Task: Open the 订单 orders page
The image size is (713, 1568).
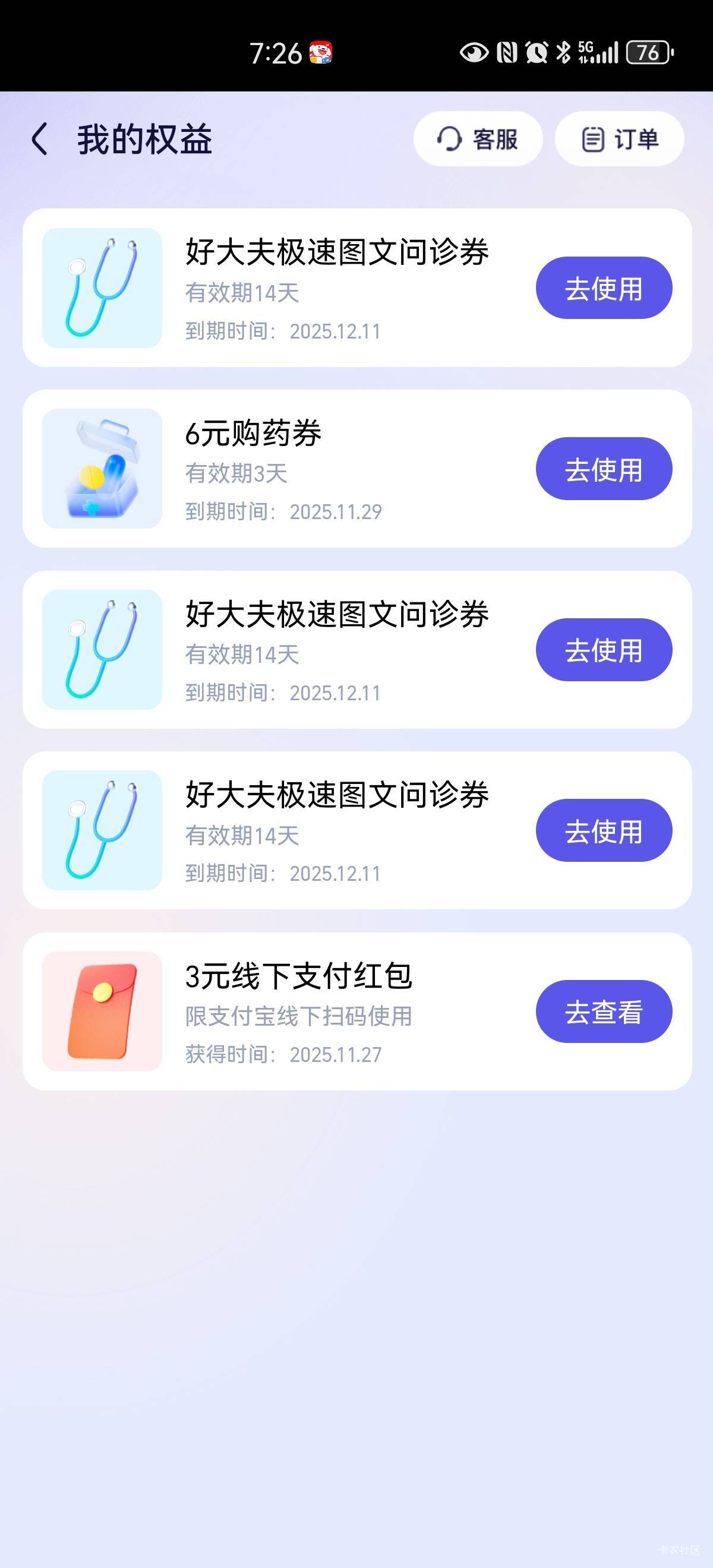Action: (x=619, y=139)
